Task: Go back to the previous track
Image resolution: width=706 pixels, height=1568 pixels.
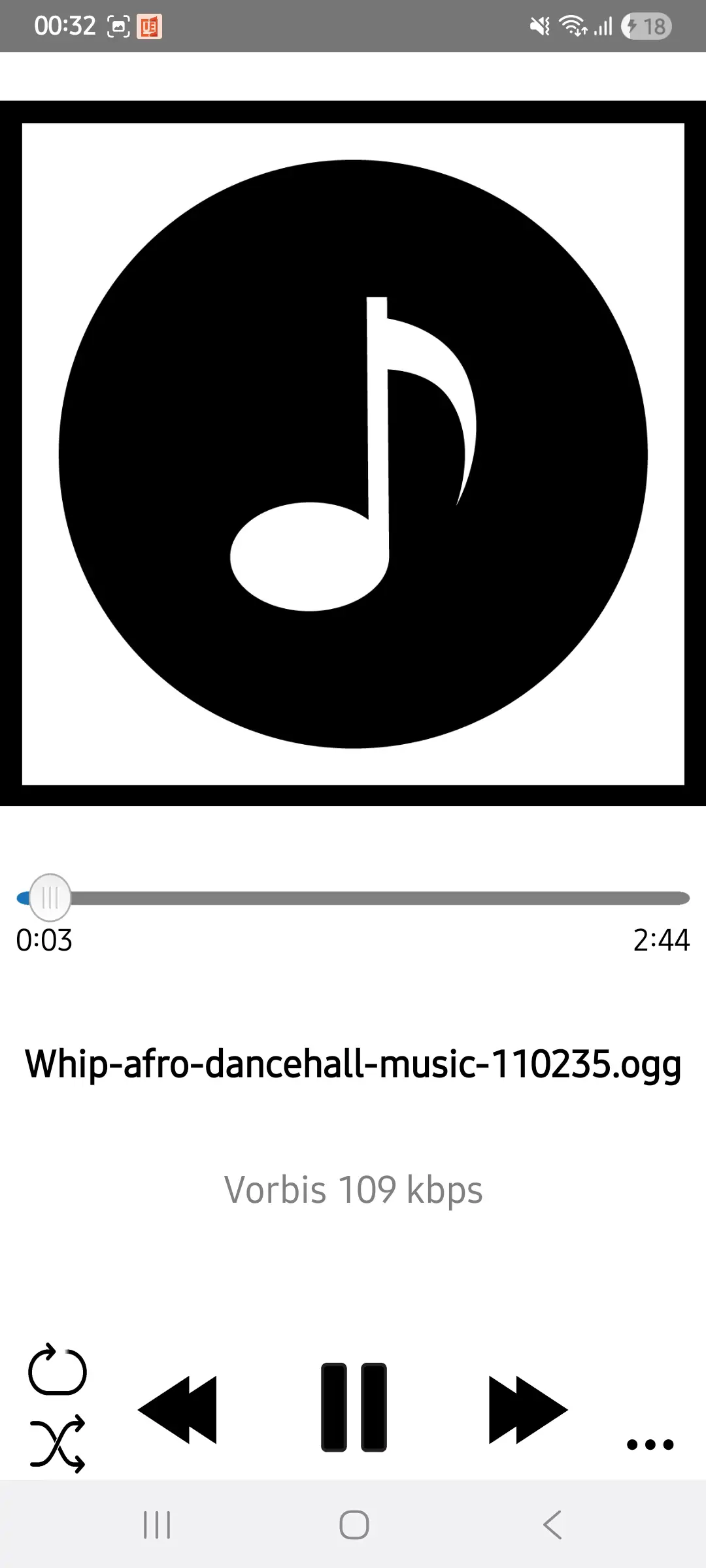Action: click(x=178, y=1409)
